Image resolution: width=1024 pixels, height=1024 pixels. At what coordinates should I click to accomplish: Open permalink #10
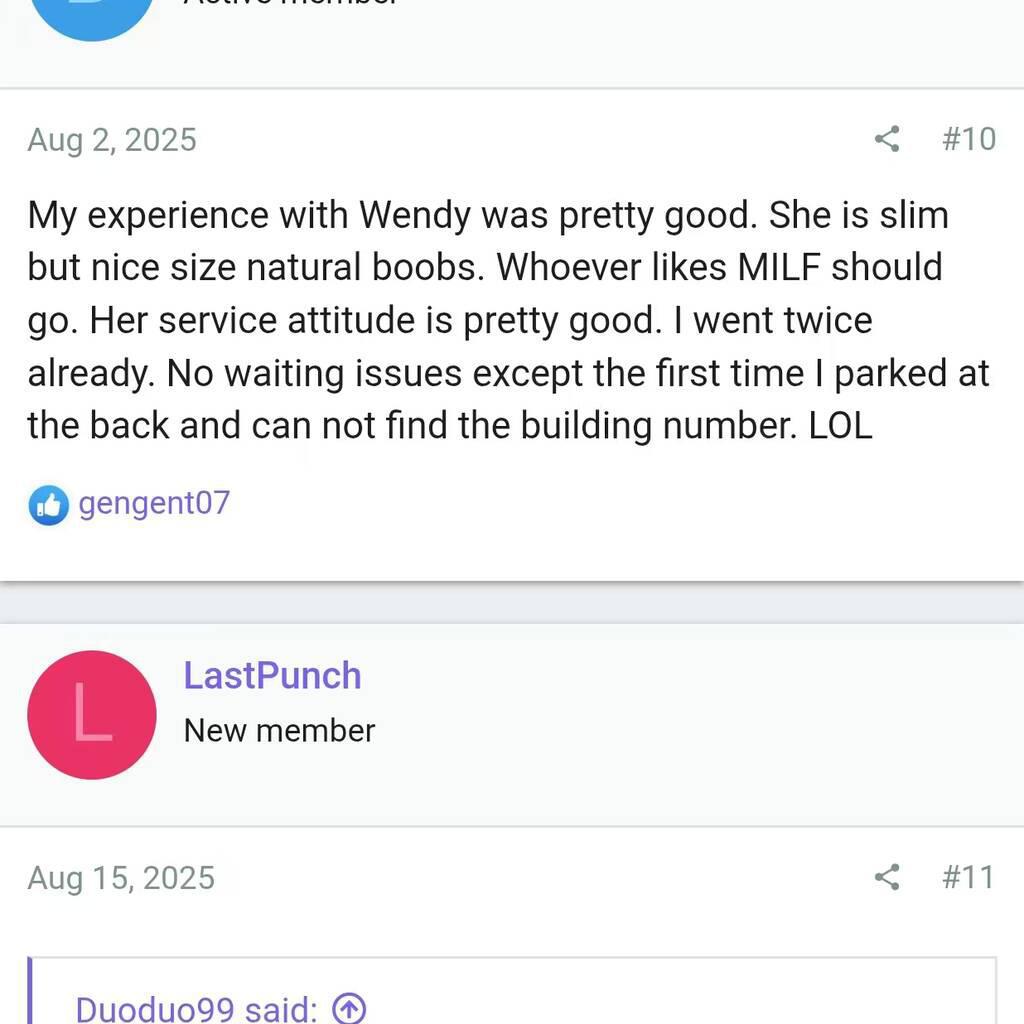click(x=968, y=139)
